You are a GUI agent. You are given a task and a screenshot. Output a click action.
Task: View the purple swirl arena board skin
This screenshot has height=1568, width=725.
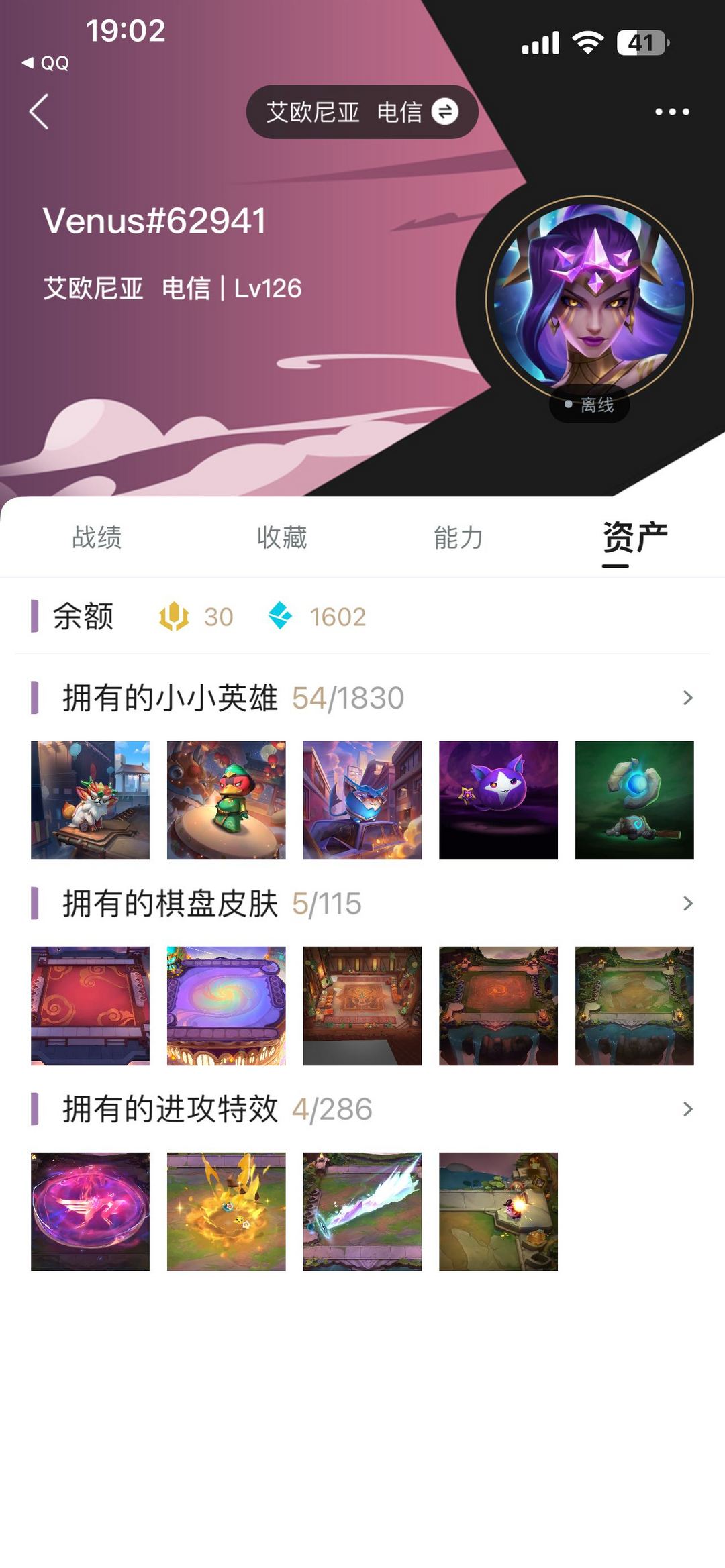coord(226,1006)
